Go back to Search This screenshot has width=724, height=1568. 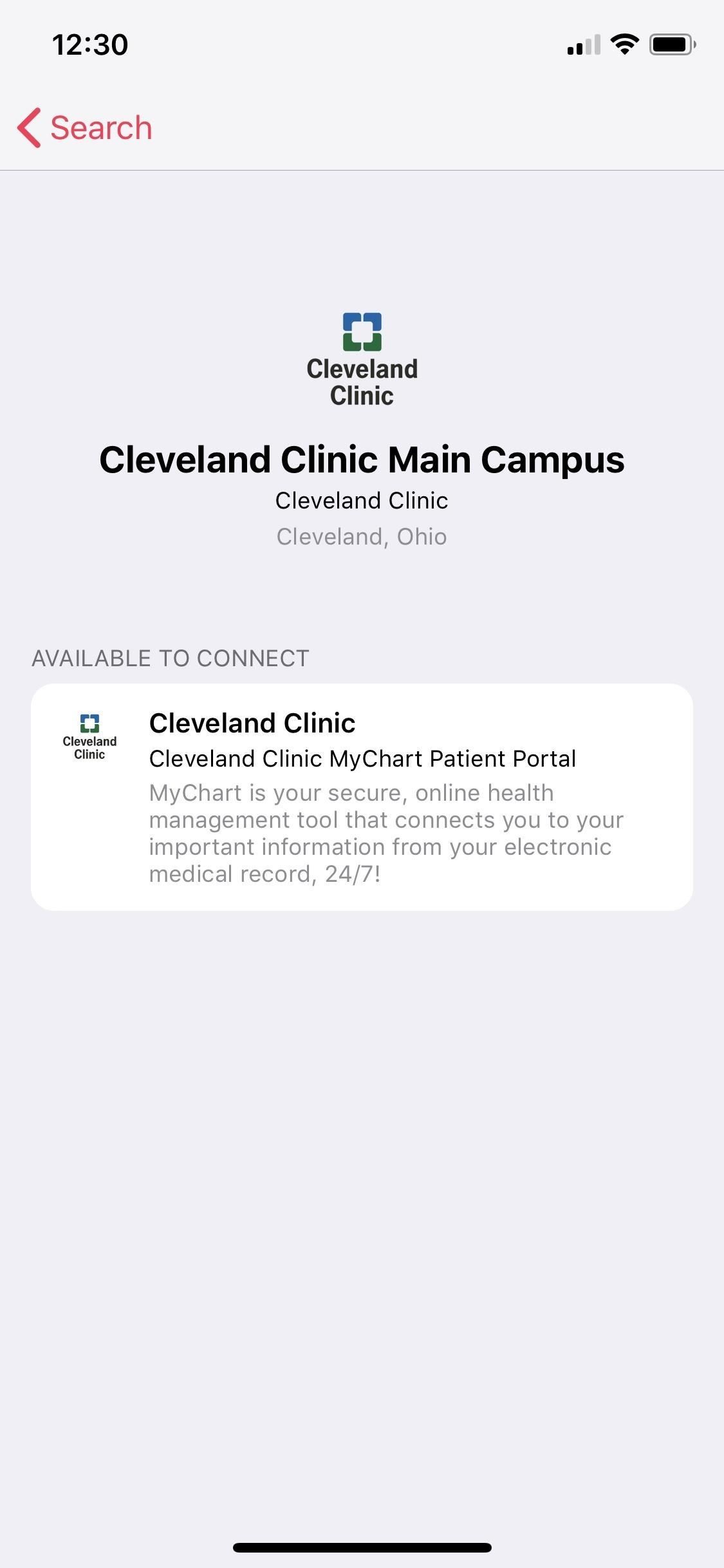point(85,127)
